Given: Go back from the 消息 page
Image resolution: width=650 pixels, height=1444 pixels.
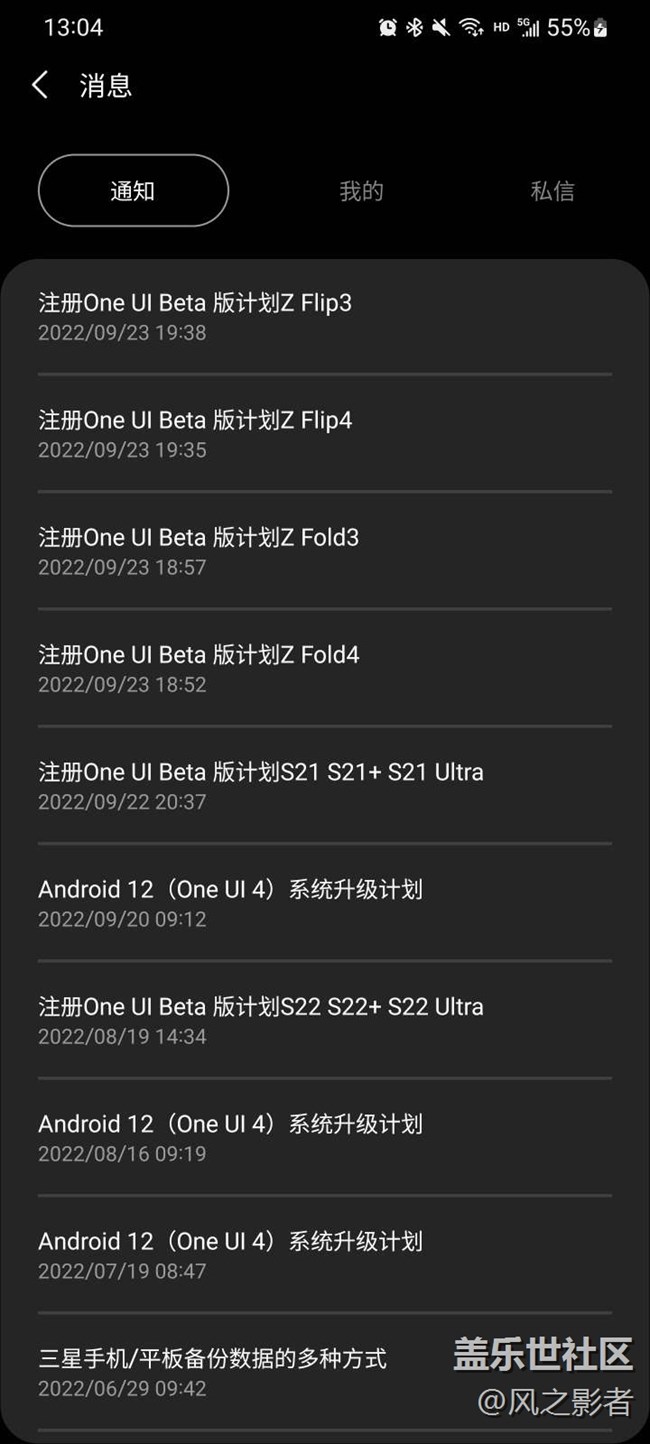Looking at the screenshot, I should pos(40,86).
